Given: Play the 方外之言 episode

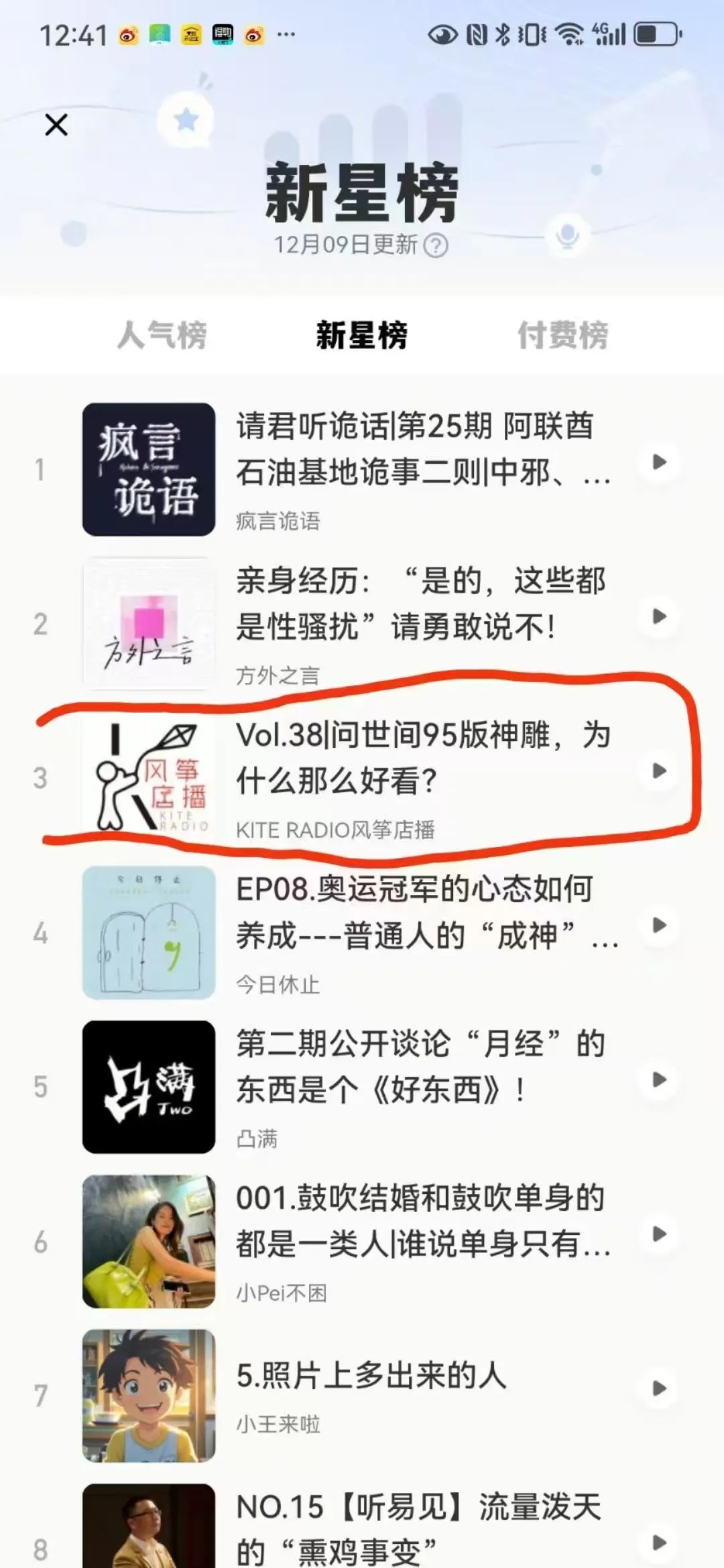Looking at the screenshot, I should click(660, 616).
